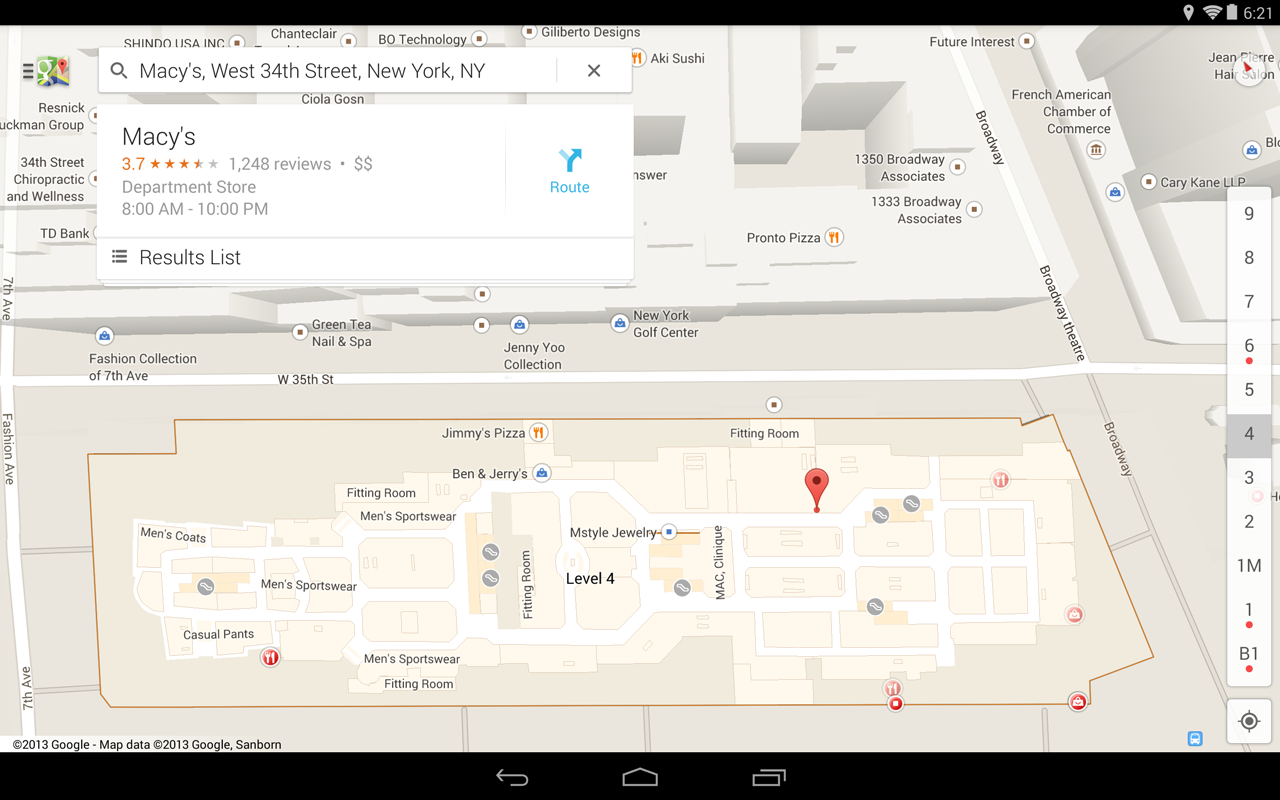
Task: Show floor 5 of the store
Action: coord(1249,390)
